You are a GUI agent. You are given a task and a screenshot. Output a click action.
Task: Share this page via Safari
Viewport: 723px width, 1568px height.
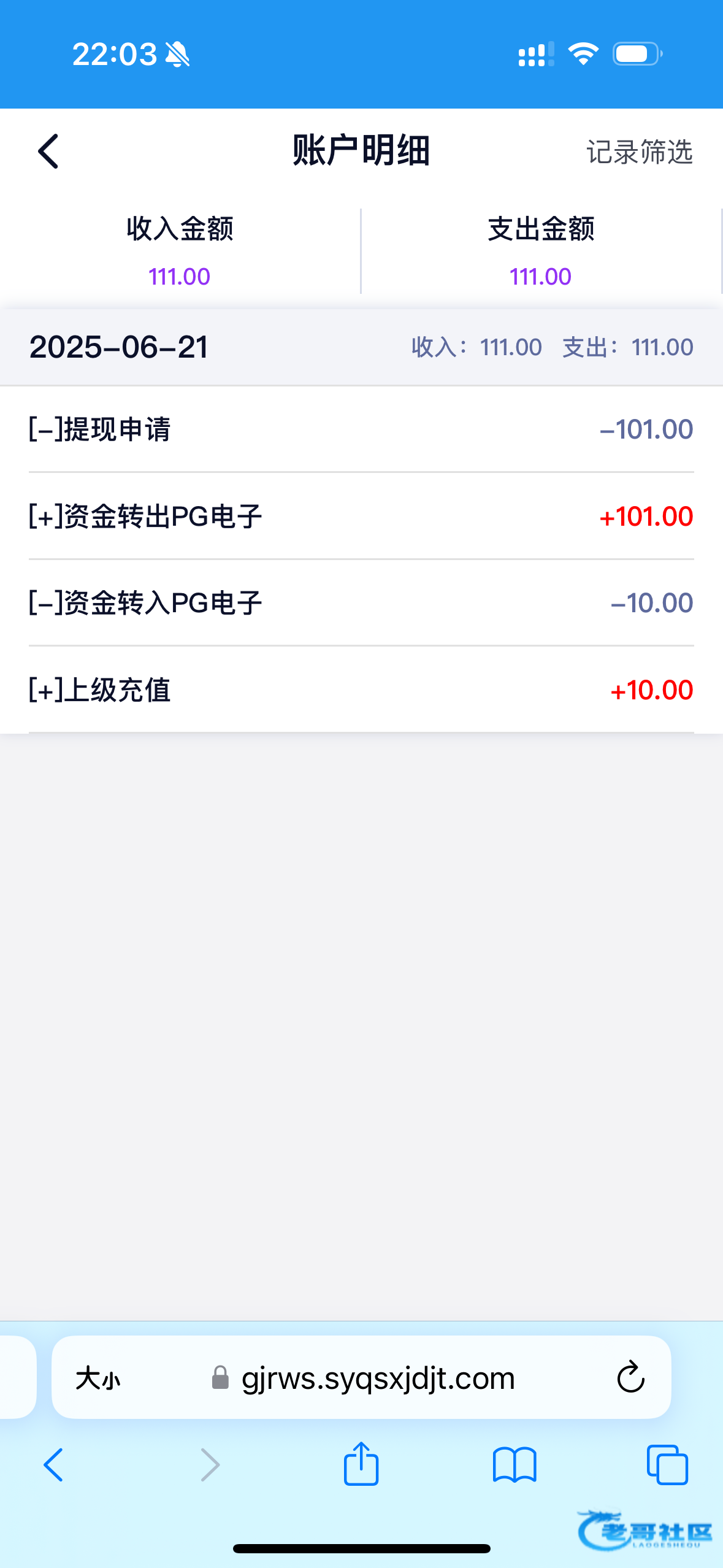[361, 1464]
